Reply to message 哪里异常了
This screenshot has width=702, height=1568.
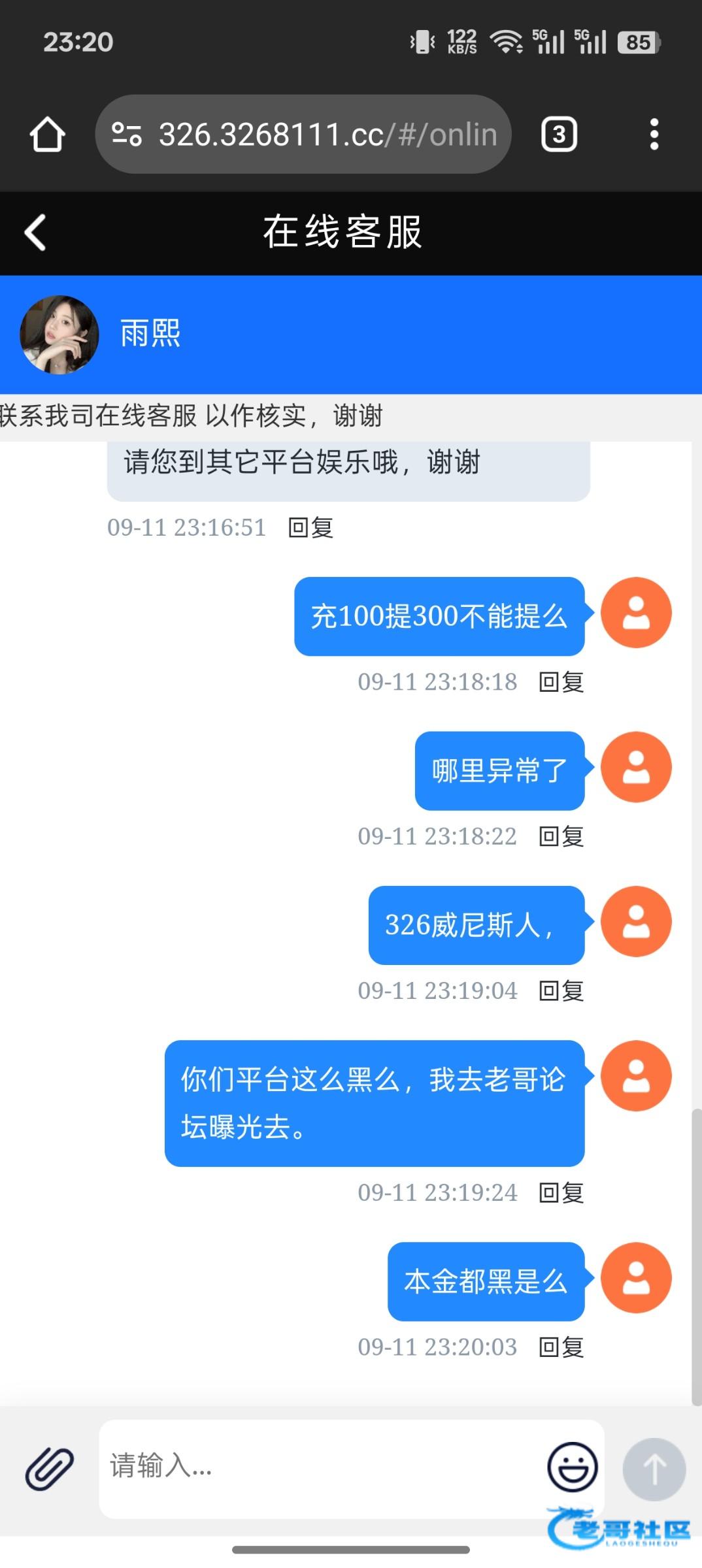[561, 836]
